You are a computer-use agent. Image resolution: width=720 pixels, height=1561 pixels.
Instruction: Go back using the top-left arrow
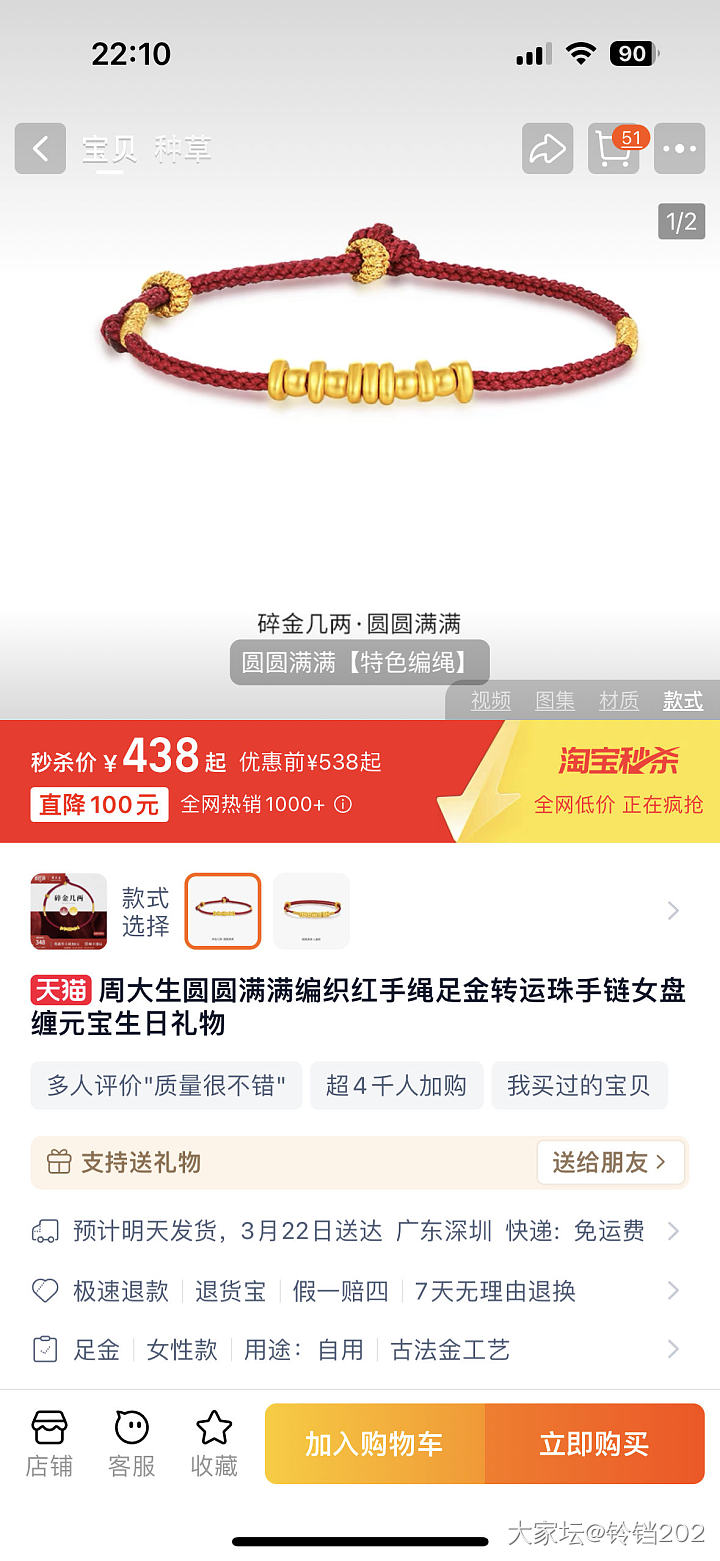pyautogui.click(x=40, y=149)
